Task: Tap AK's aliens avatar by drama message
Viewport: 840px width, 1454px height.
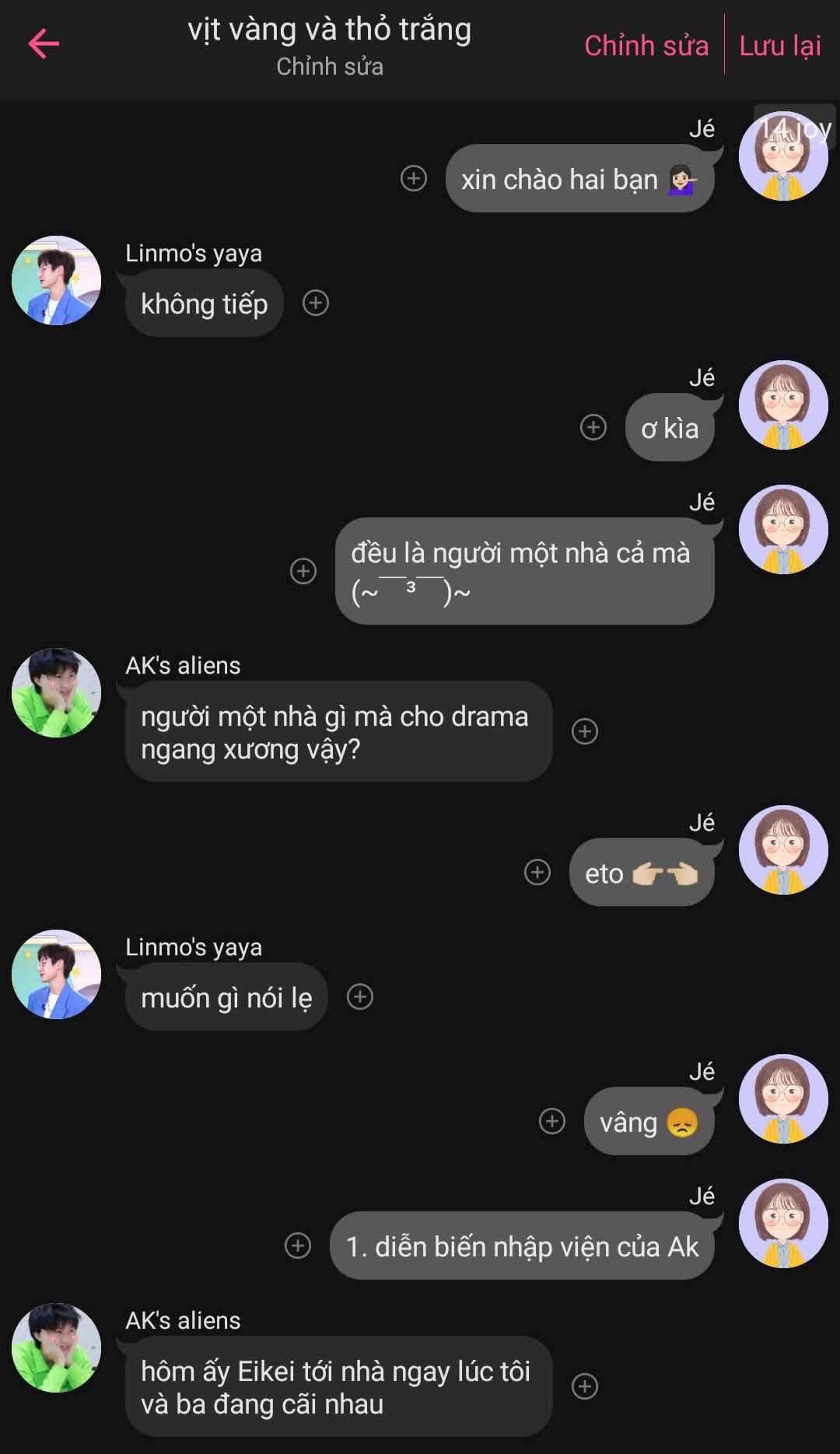Action: (x=56, y=692)
